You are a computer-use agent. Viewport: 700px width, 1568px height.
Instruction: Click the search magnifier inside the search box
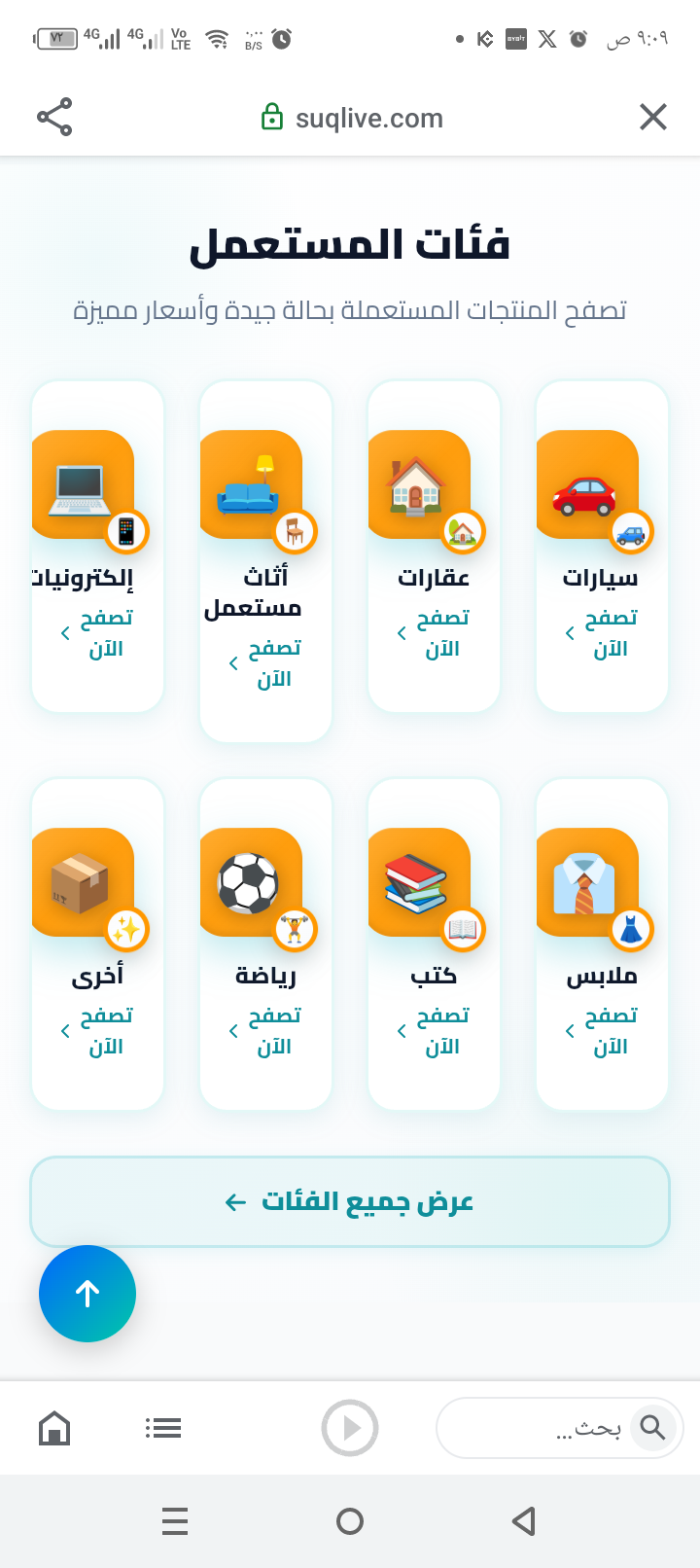[x=653, y=1427]
